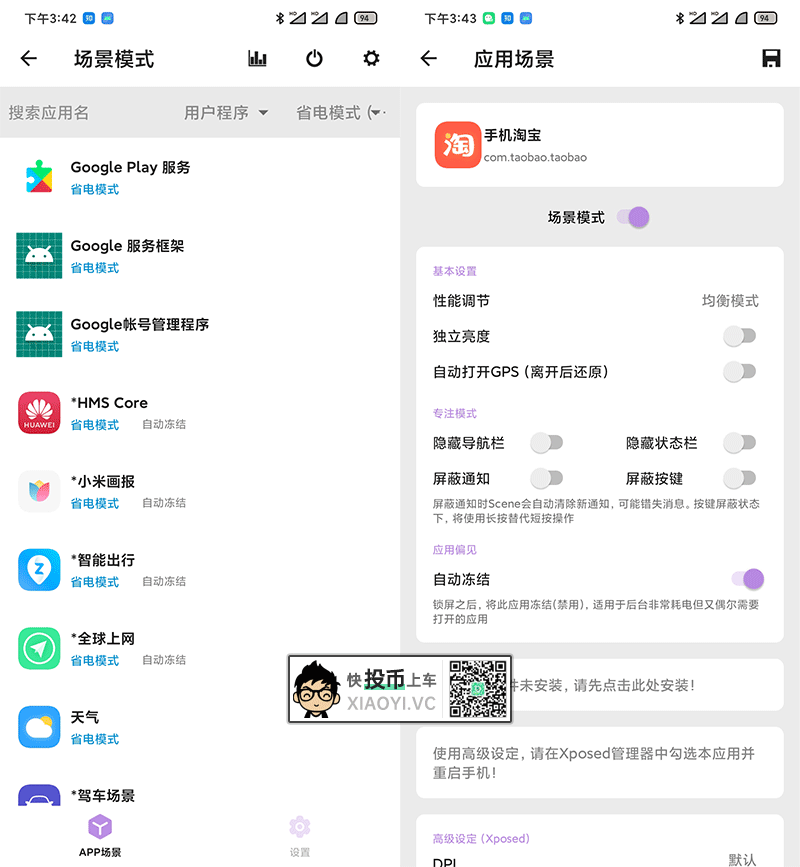Go back from 应用场景 screen

point(429,59)
